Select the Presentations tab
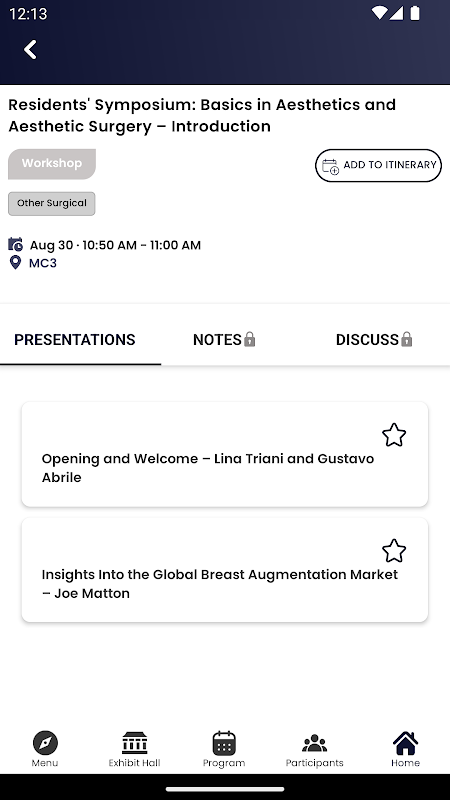 tap(74, 339)
